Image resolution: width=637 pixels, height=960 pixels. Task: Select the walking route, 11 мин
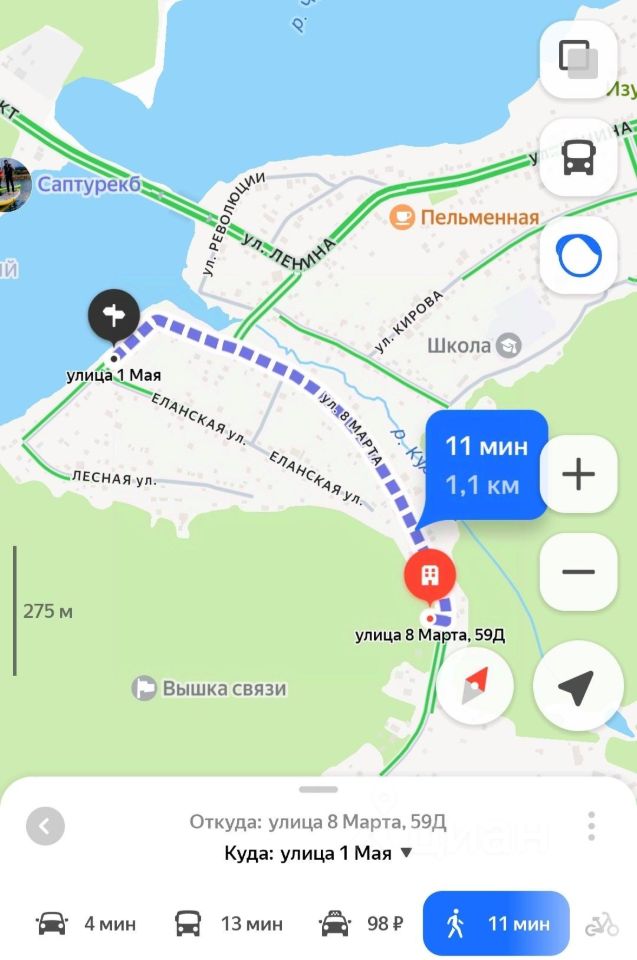pyautogui.click(x=496, y=923)
